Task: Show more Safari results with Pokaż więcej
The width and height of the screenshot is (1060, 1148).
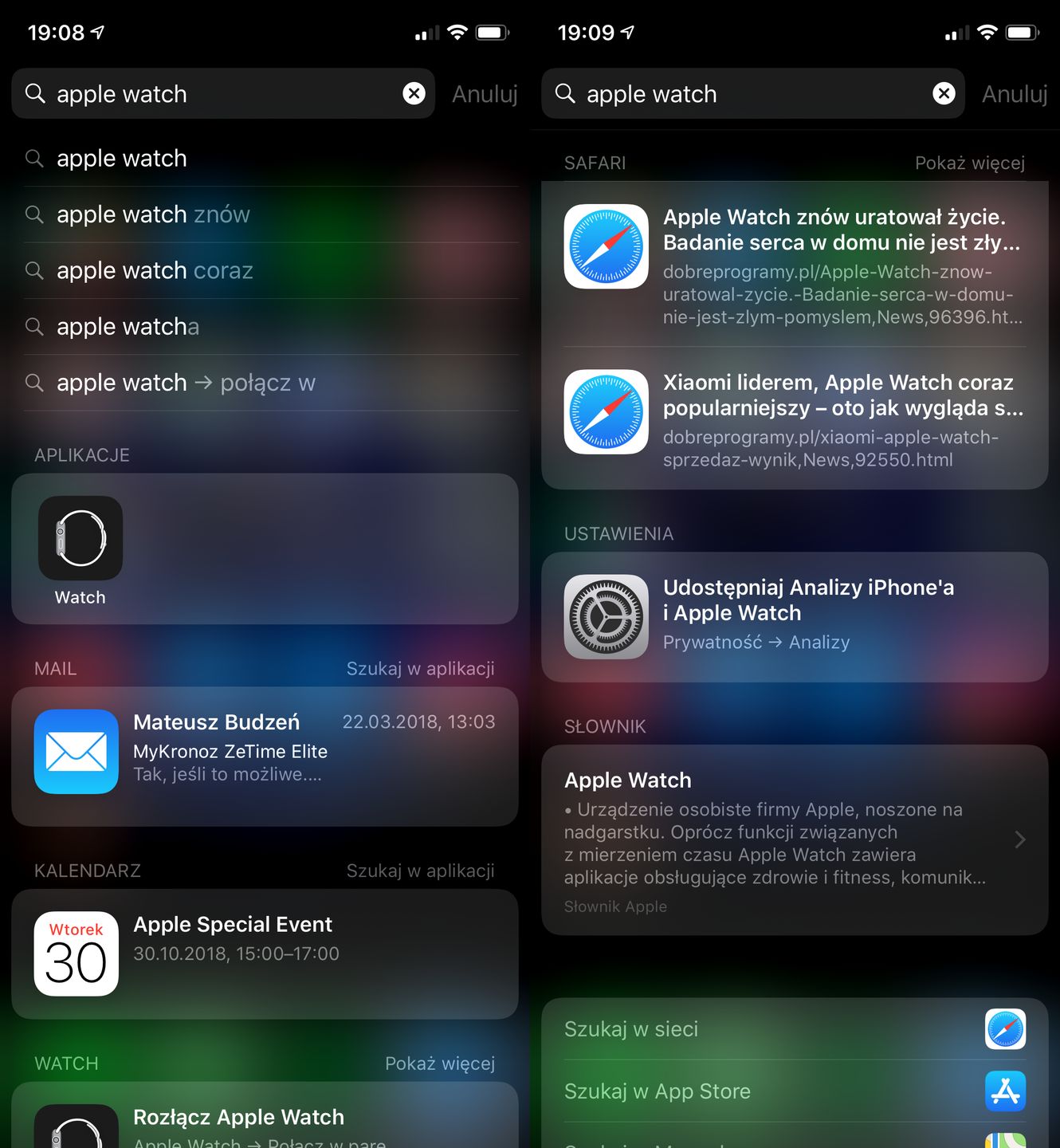Action: tap(969, 163)
